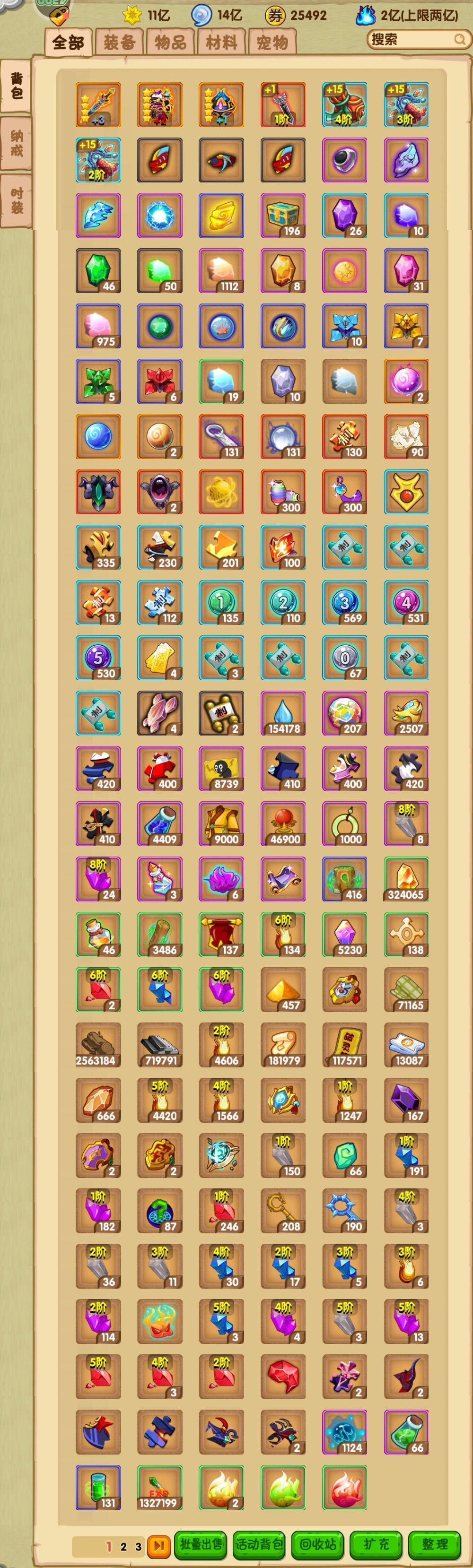The width and height of the screenshot is (473, 1568).
Task: Open the 活动背包 button
Action: point(259,1543)
